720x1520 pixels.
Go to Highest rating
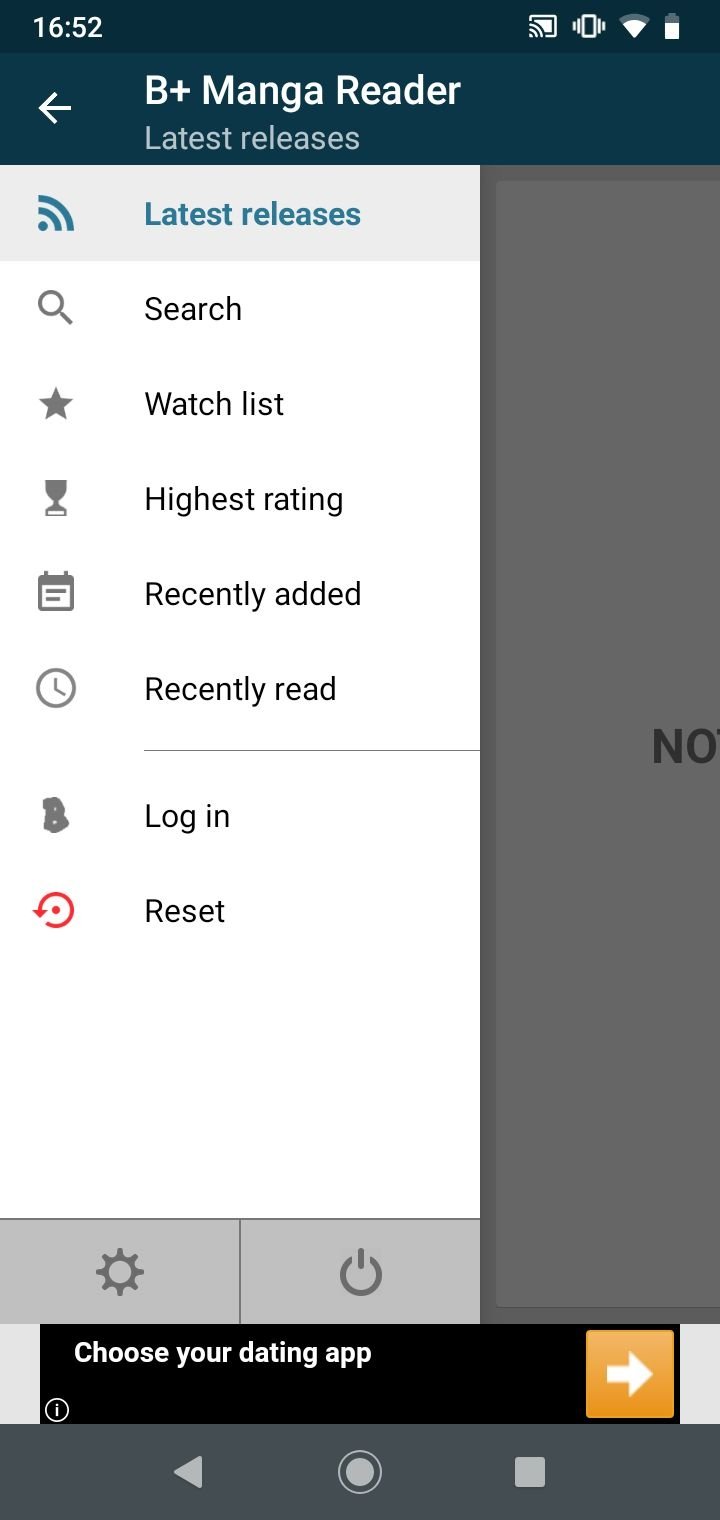(x=240, y=499)
